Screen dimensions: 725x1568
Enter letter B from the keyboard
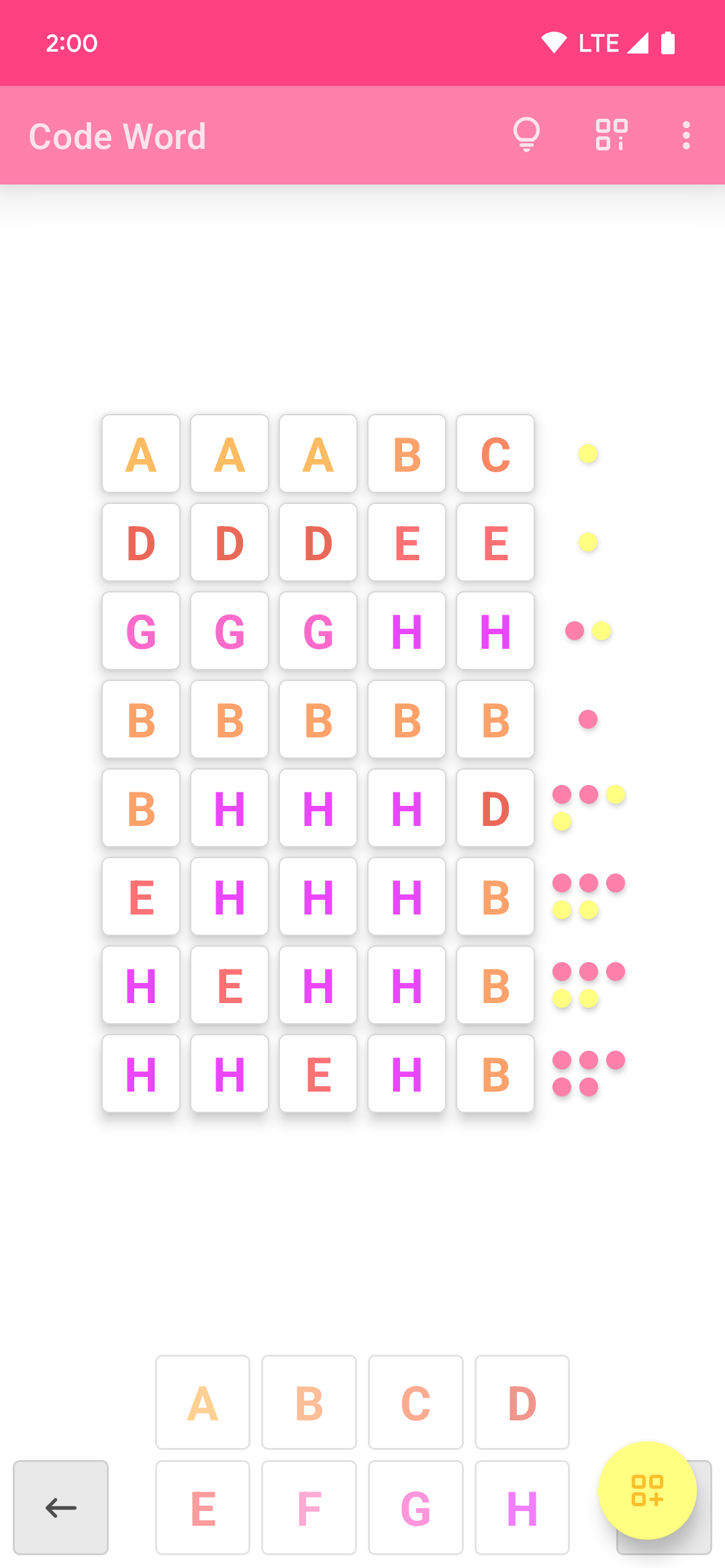[x=309, y=1402]
